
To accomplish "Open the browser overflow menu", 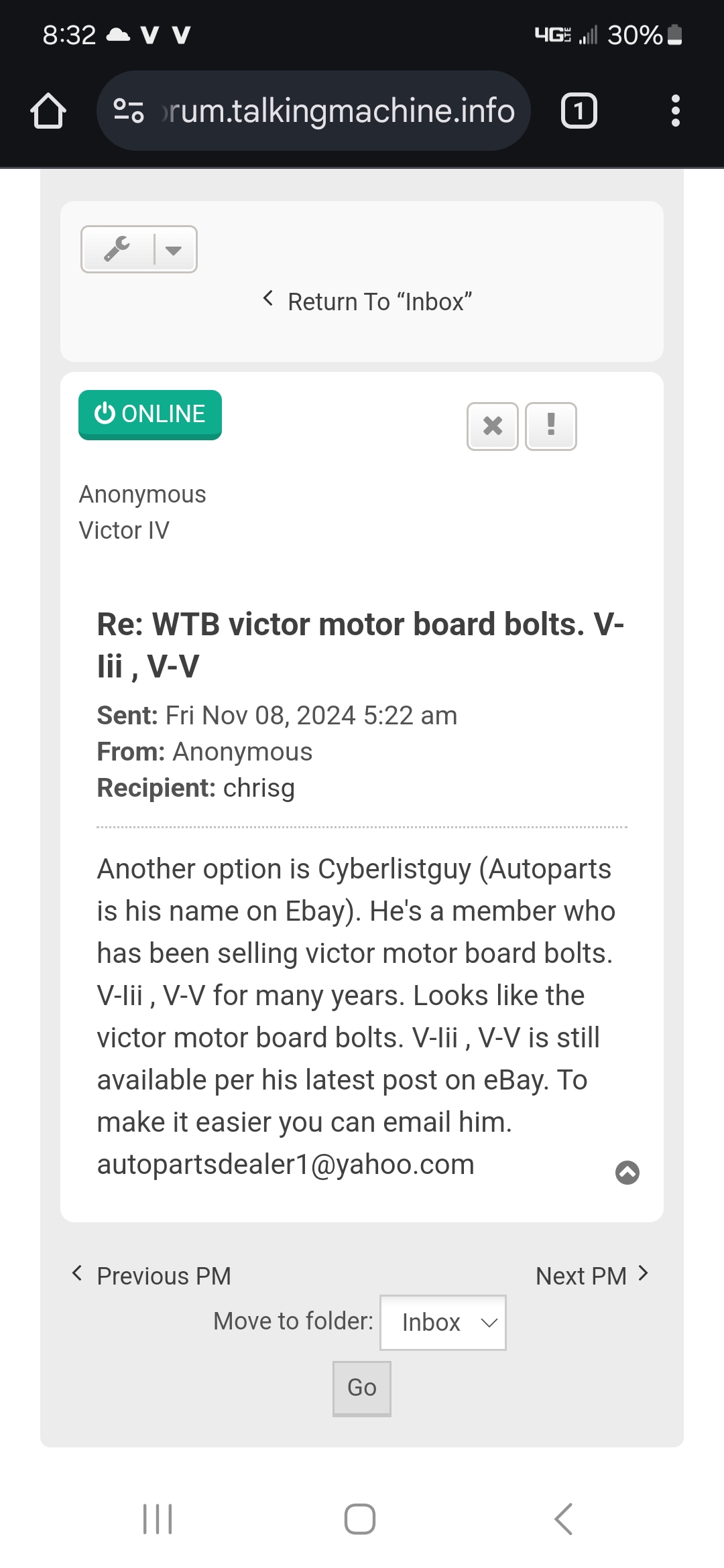I will [x=675, y=111].
